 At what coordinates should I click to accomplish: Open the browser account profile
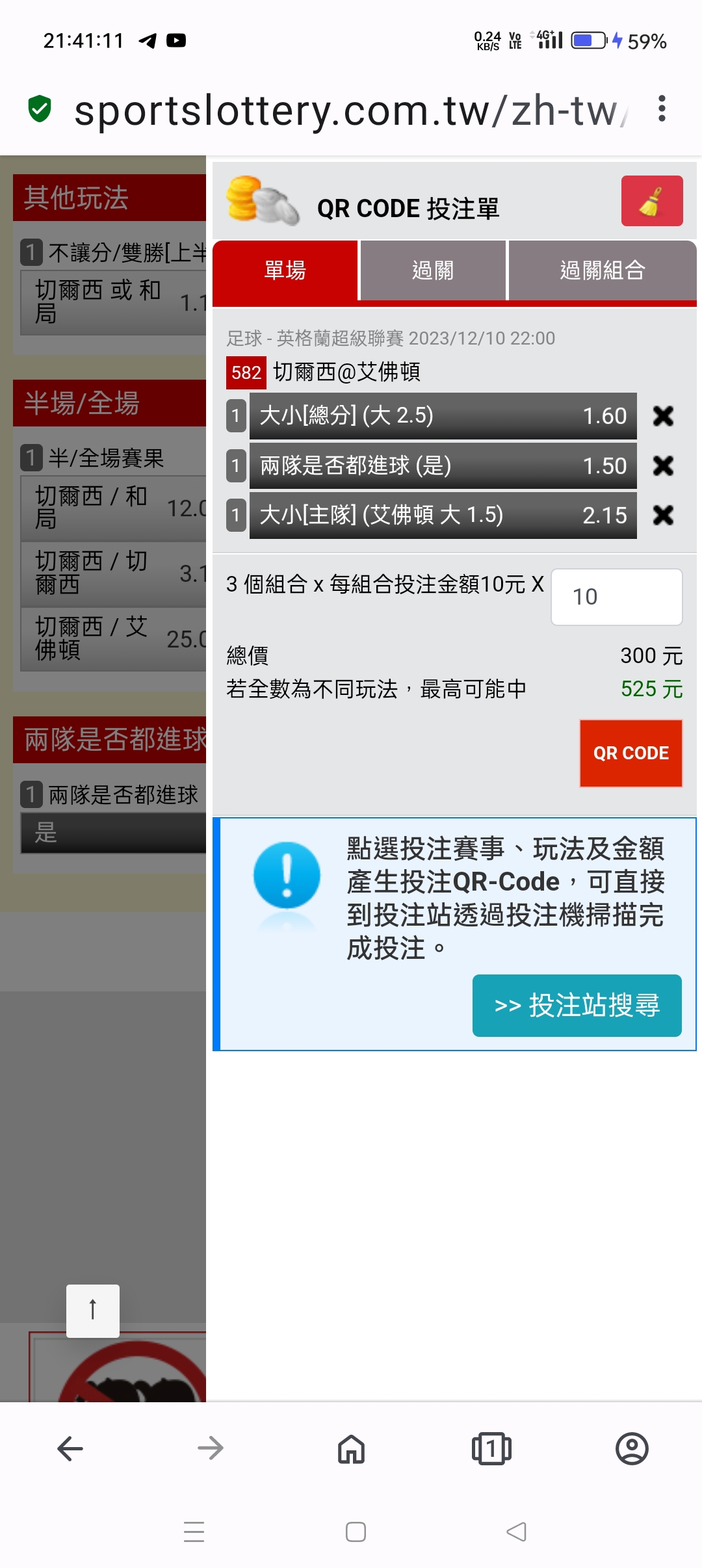[632, 1448]
